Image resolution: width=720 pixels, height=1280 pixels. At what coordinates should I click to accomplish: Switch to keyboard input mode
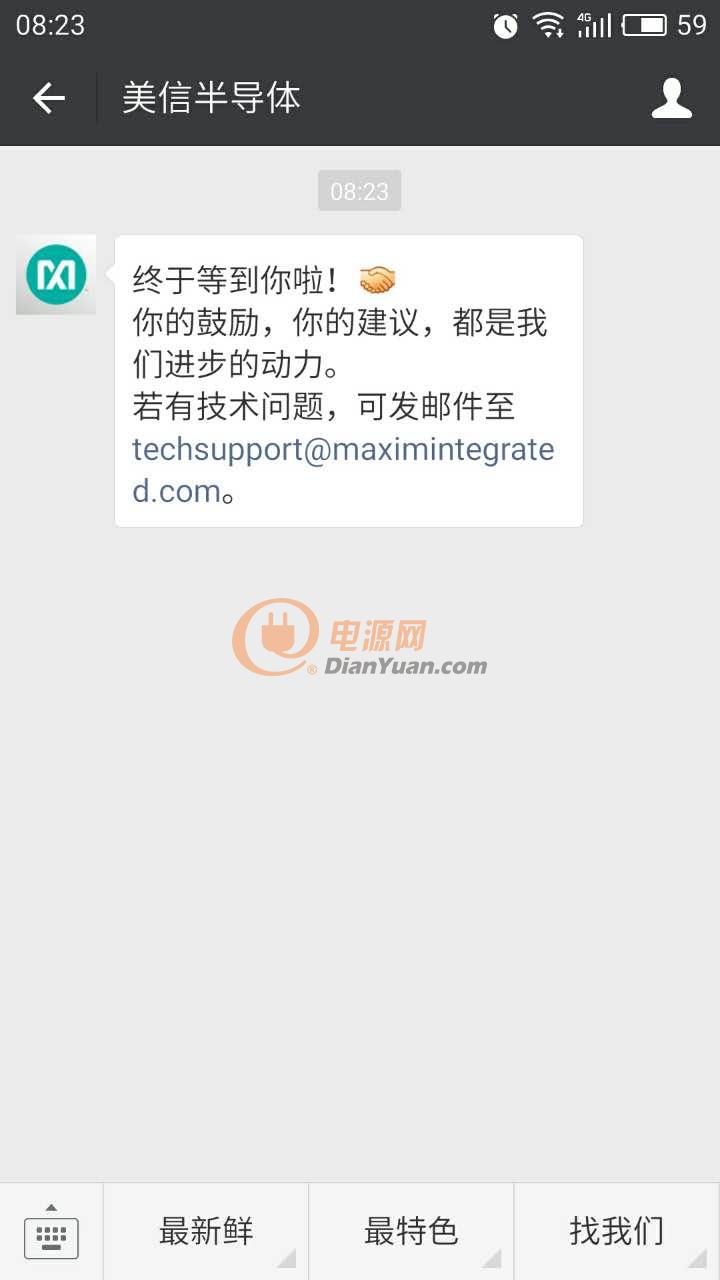[51, 1232]
